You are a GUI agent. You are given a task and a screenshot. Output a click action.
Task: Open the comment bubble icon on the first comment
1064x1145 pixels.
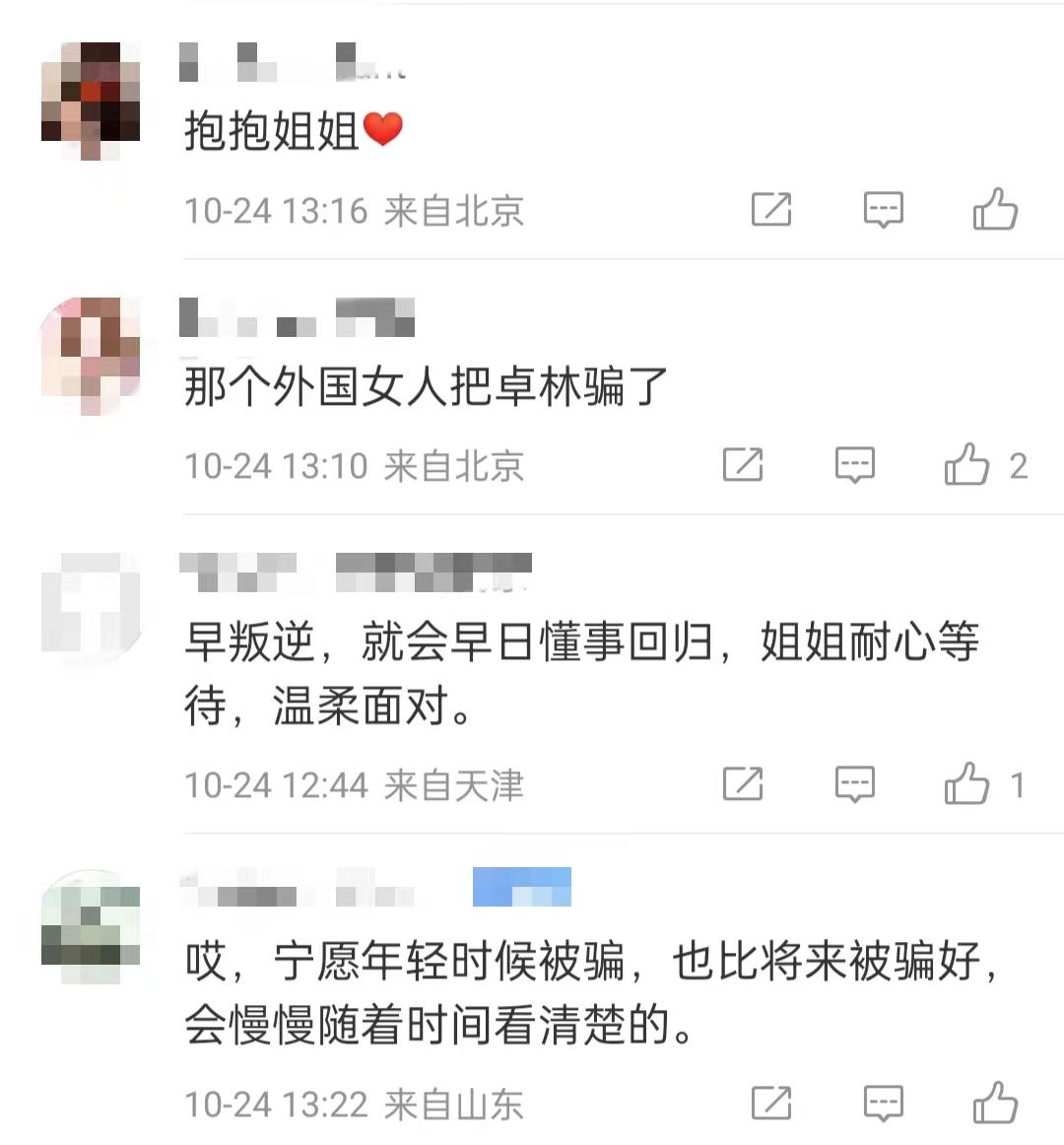884,209
